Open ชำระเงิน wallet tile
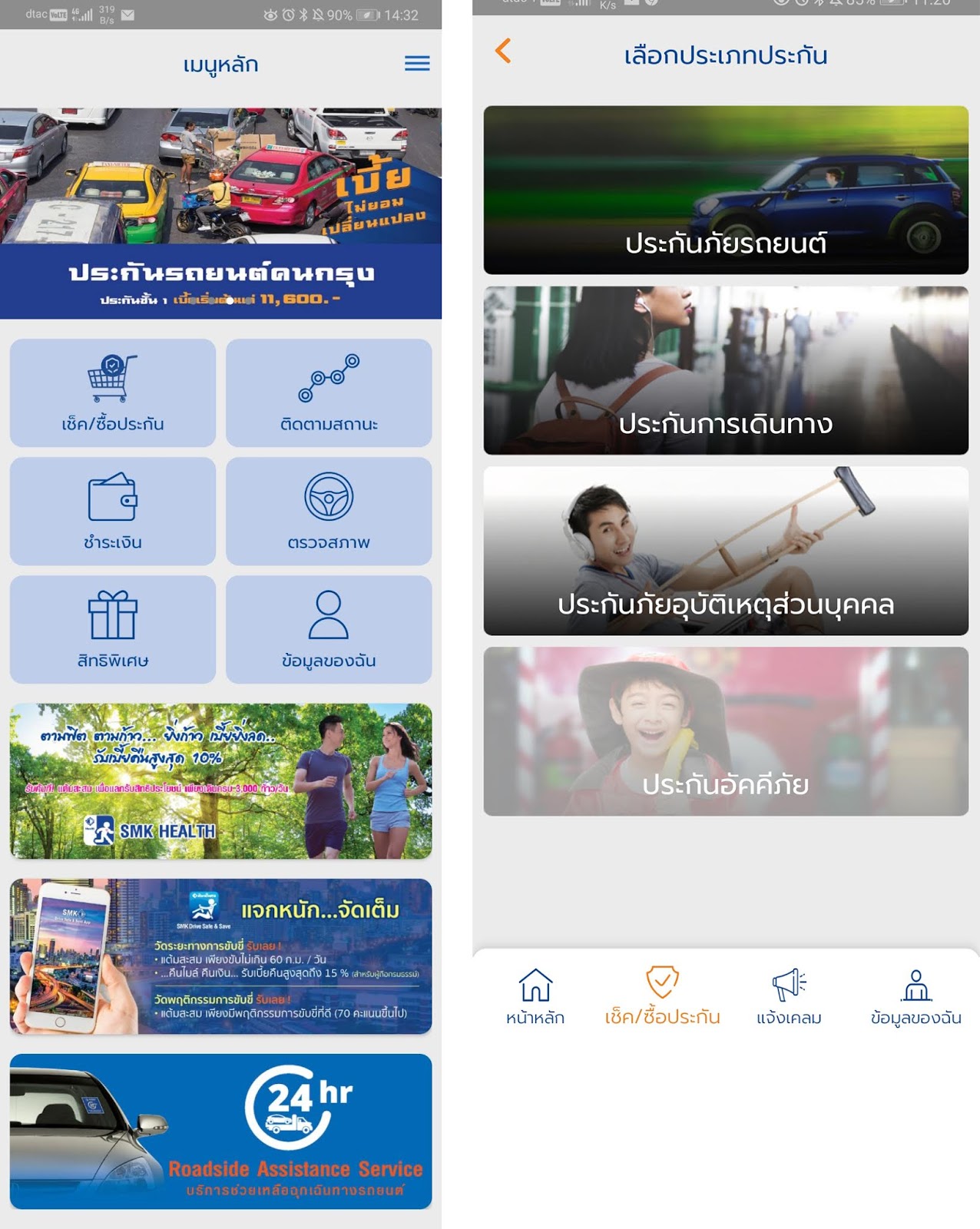Screen dimensions: 980x1229 click(113, 511)
